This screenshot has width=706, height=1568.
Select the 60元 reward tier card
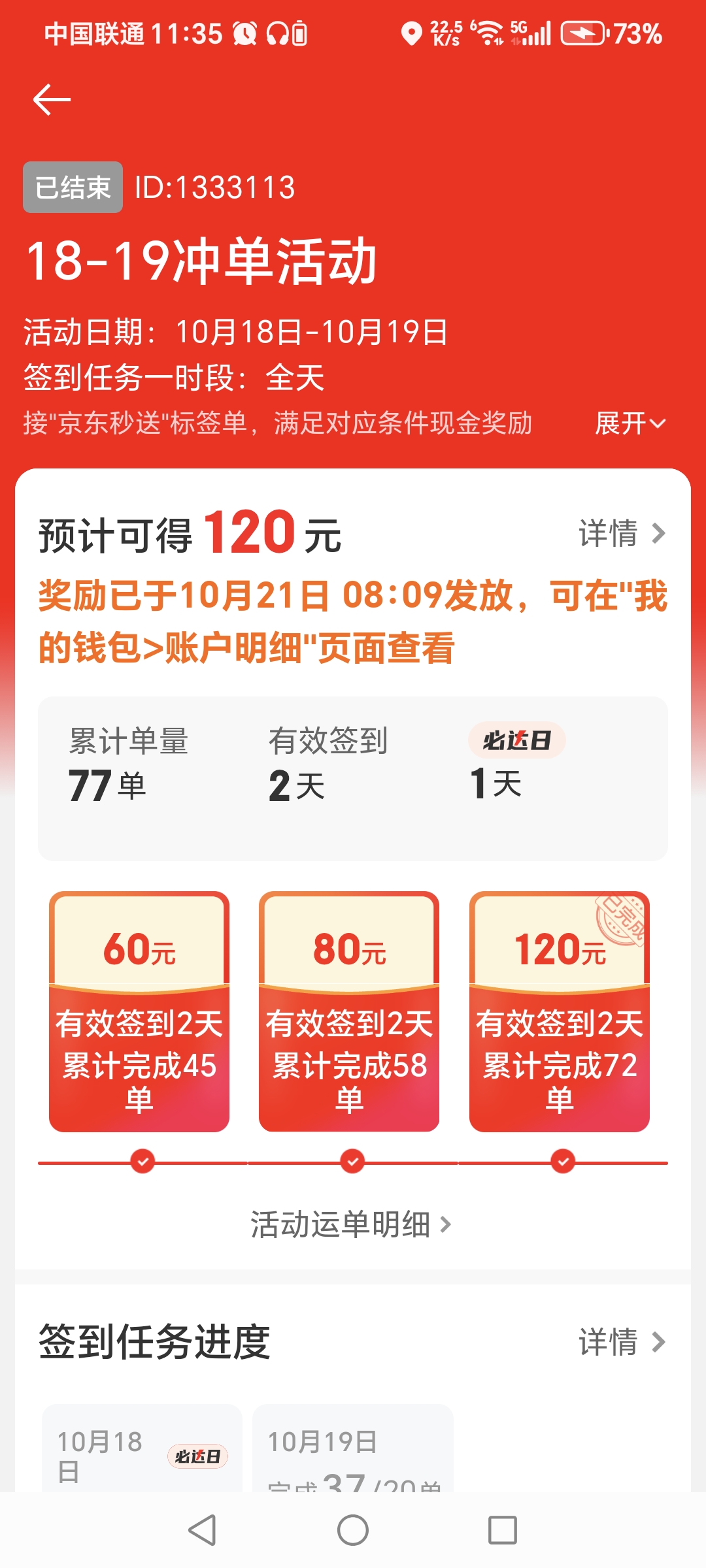coord(139,1011)
